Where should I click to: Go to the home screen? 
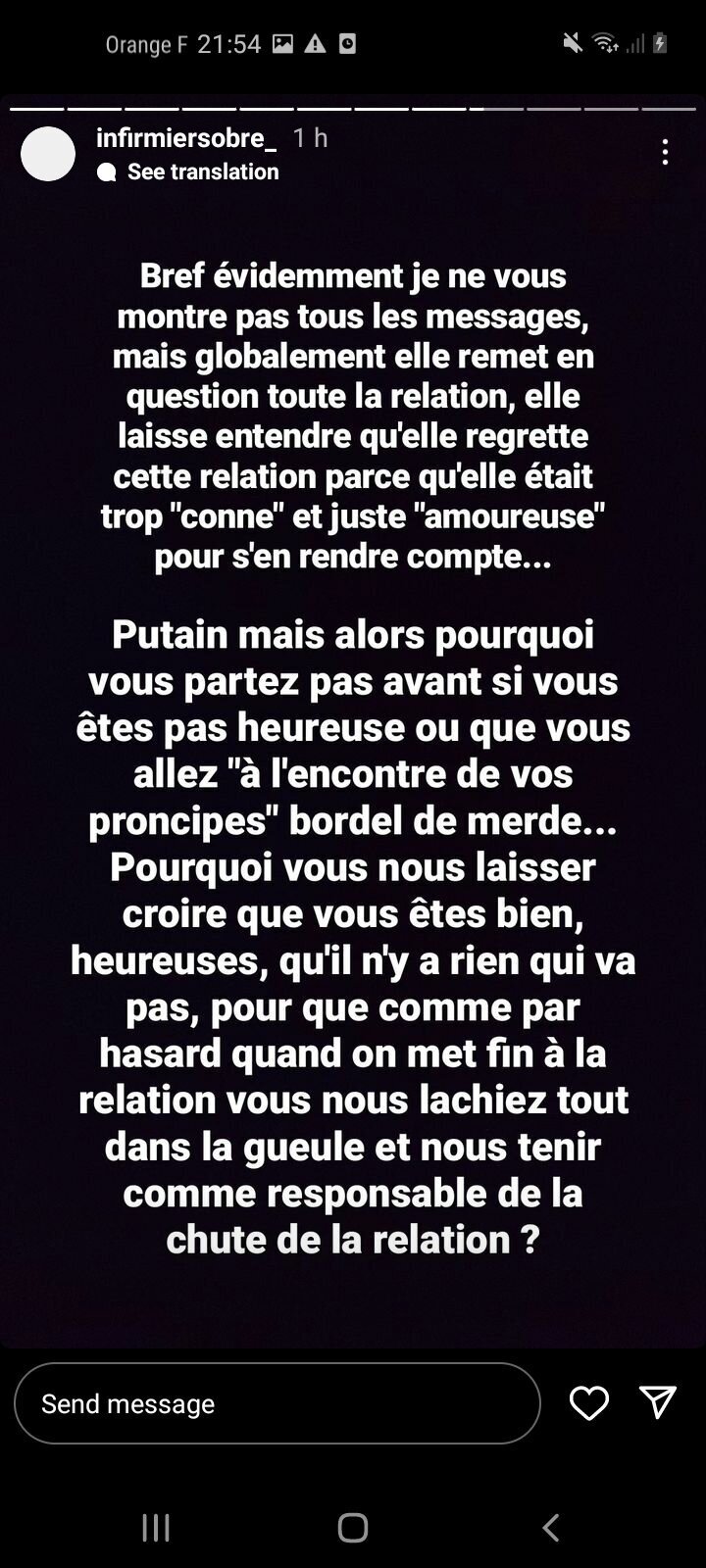(353, 1527)
